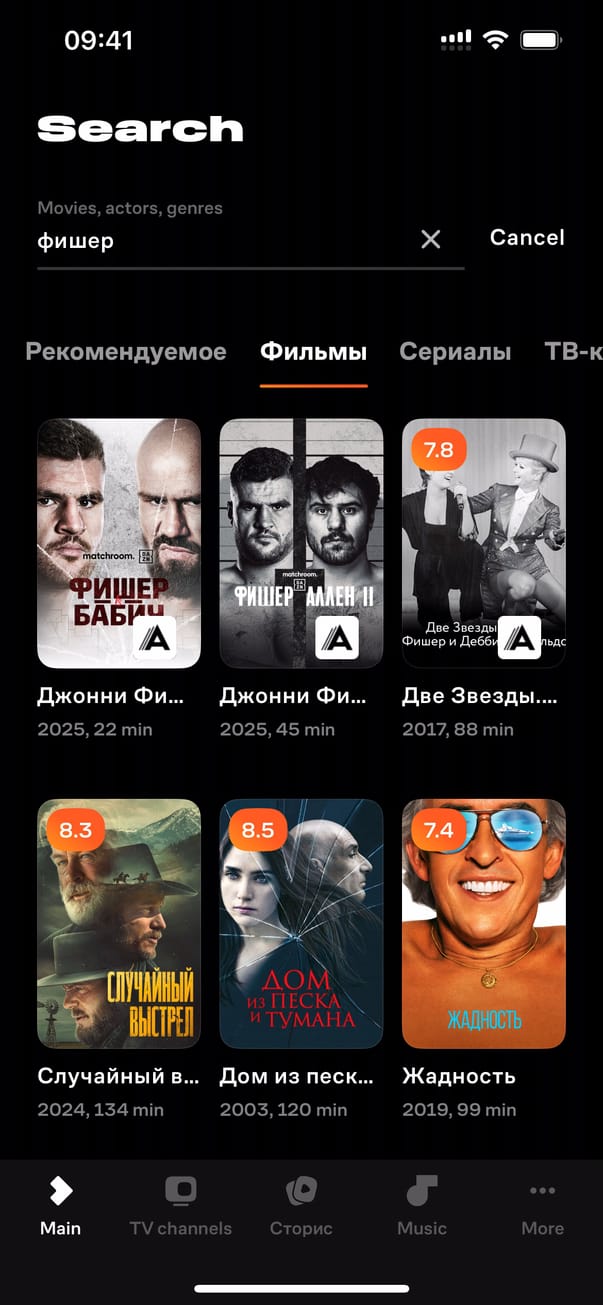Screen dimensions: 603x1305
Task: Open the Фишер Бабич fight, 22 min
Action: [119, 543]
